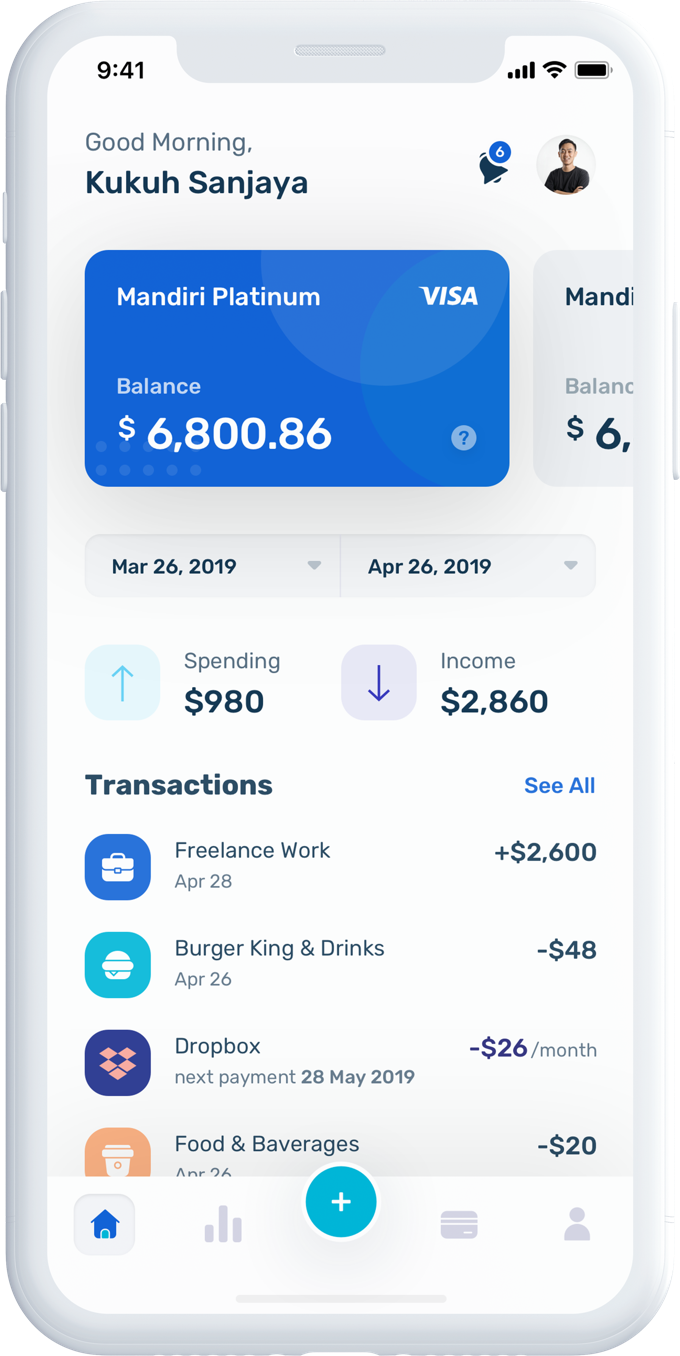Switch to the cards tab
Viewport: 680px width, 1356px height.
(459, 1224)
